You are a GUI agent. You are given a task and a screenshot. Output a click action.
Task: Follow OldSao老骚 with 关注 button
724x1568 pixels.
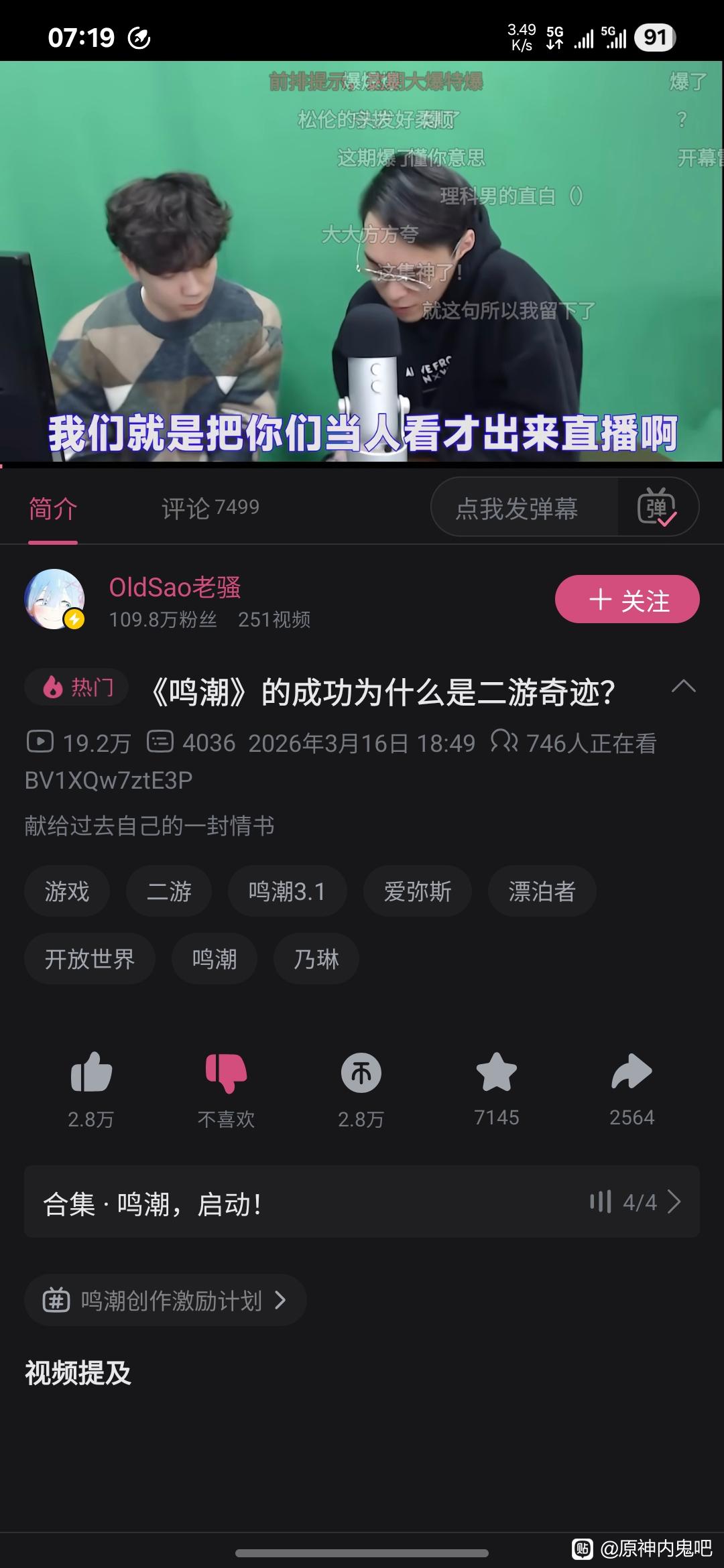(627, 600)
